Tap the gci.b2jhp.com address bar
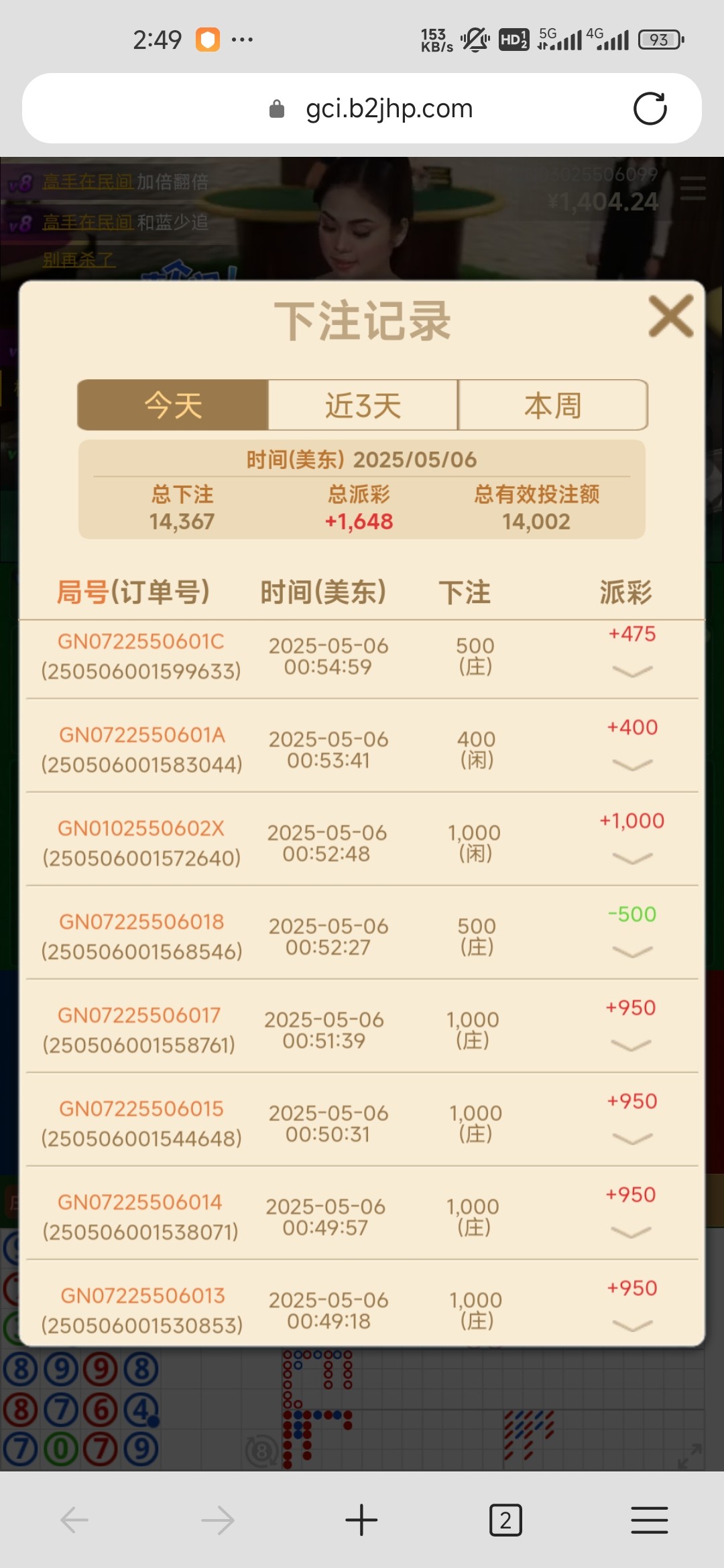The height and width of the screenshot is (1568, 724). [x=389, y=109]
